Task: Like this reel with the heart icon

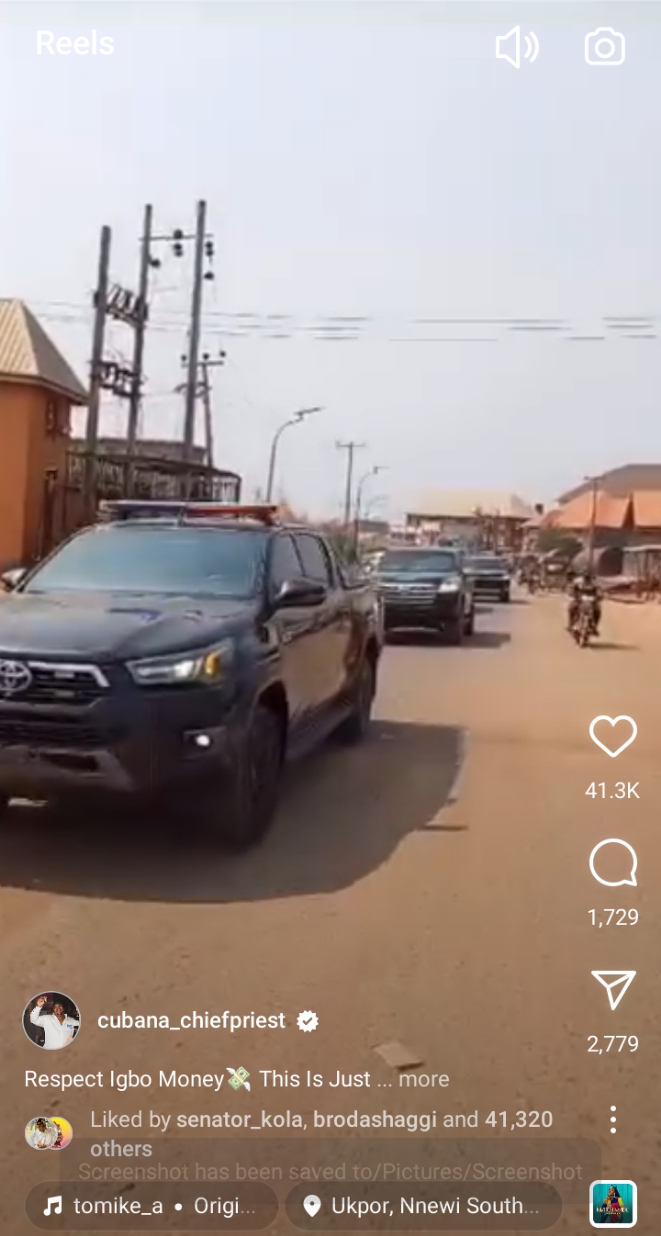Action: coord(613,738)
